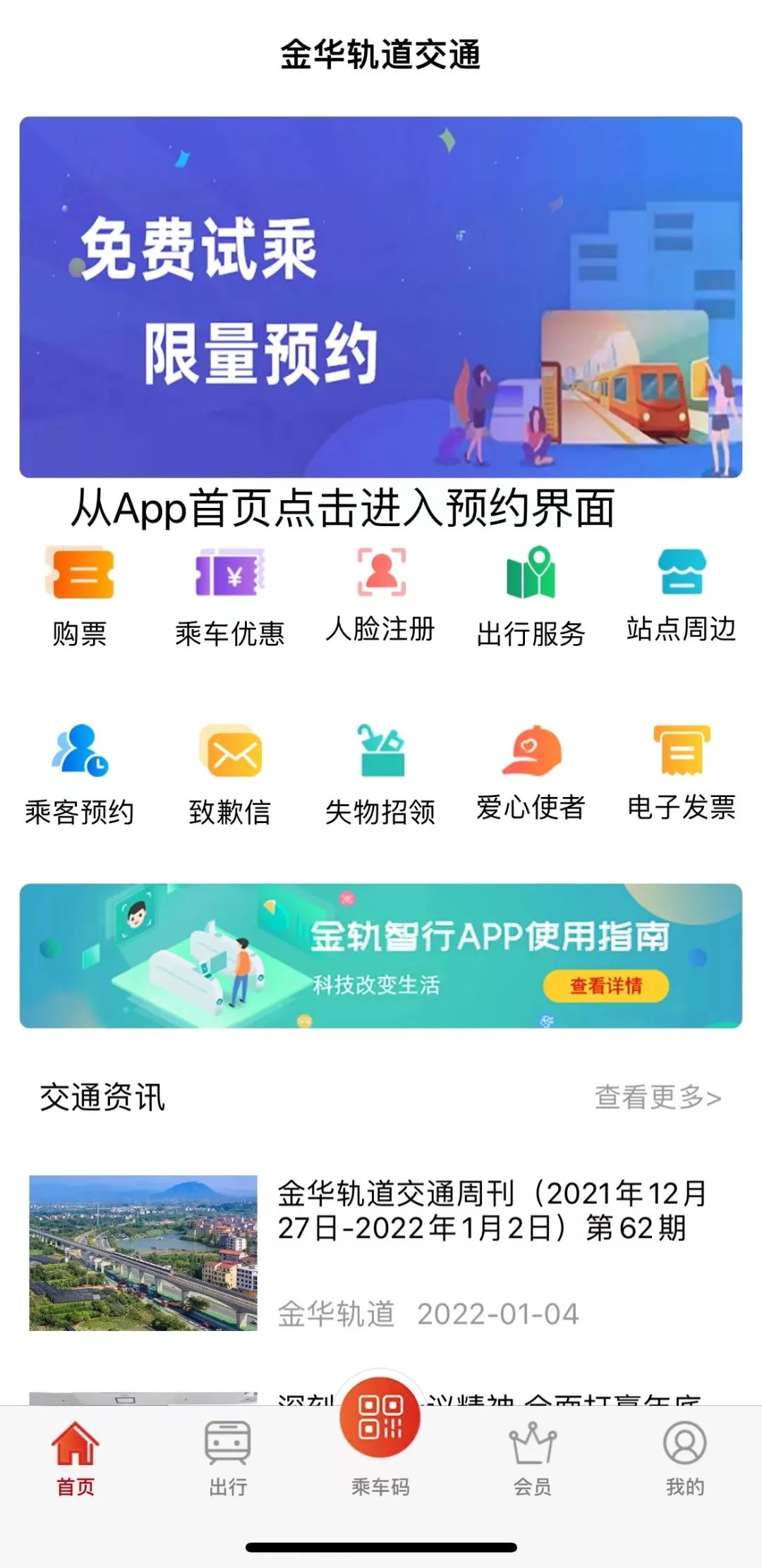This screenshot has height=1568, width=762.
Task: Open 购票 ticket purchase
Action: click(x=80, y=596)
